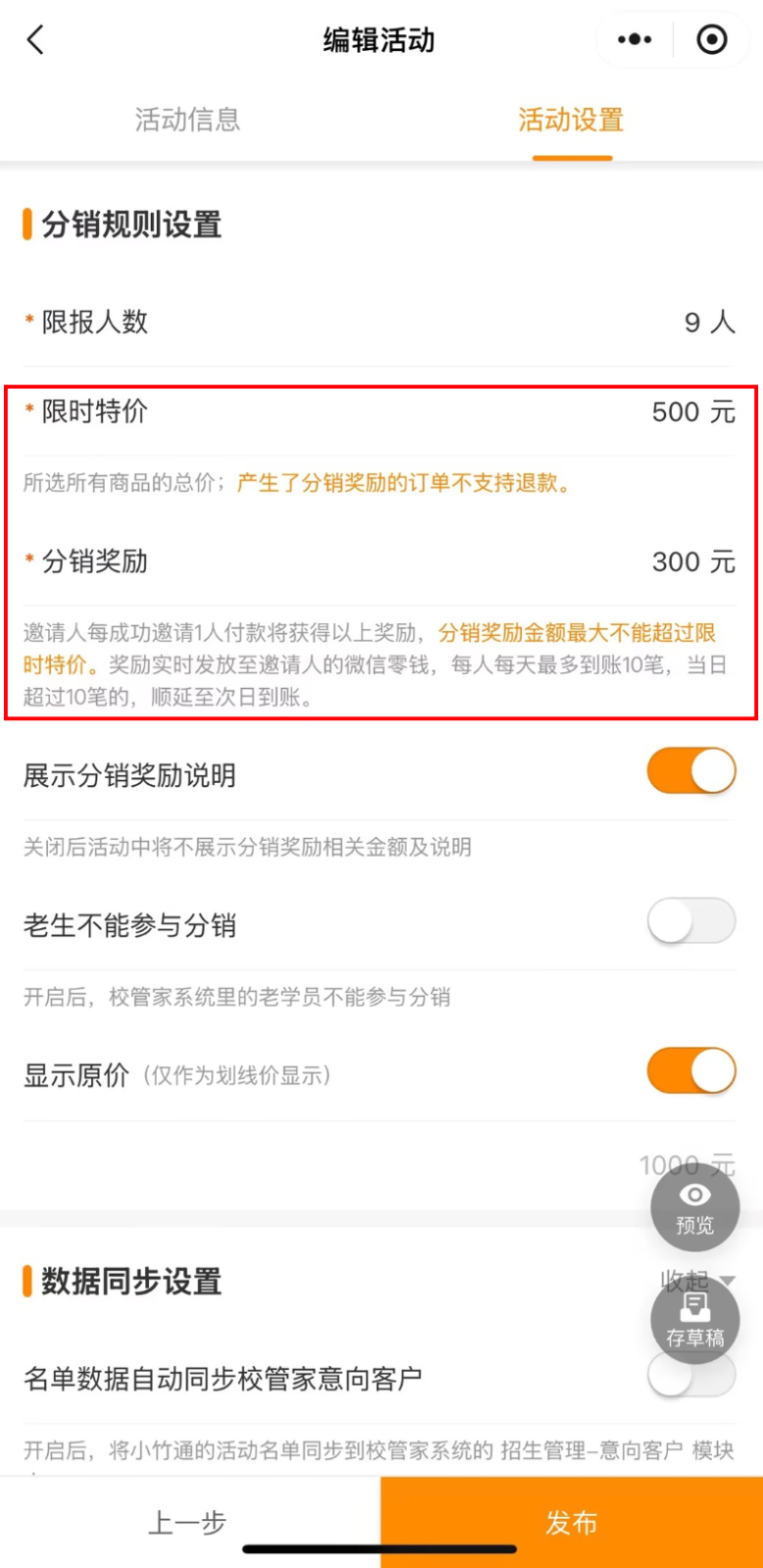This screenshot has width=763, height=1568.
Task: Tap the 预览 floating button
Action: [695, 1206]
